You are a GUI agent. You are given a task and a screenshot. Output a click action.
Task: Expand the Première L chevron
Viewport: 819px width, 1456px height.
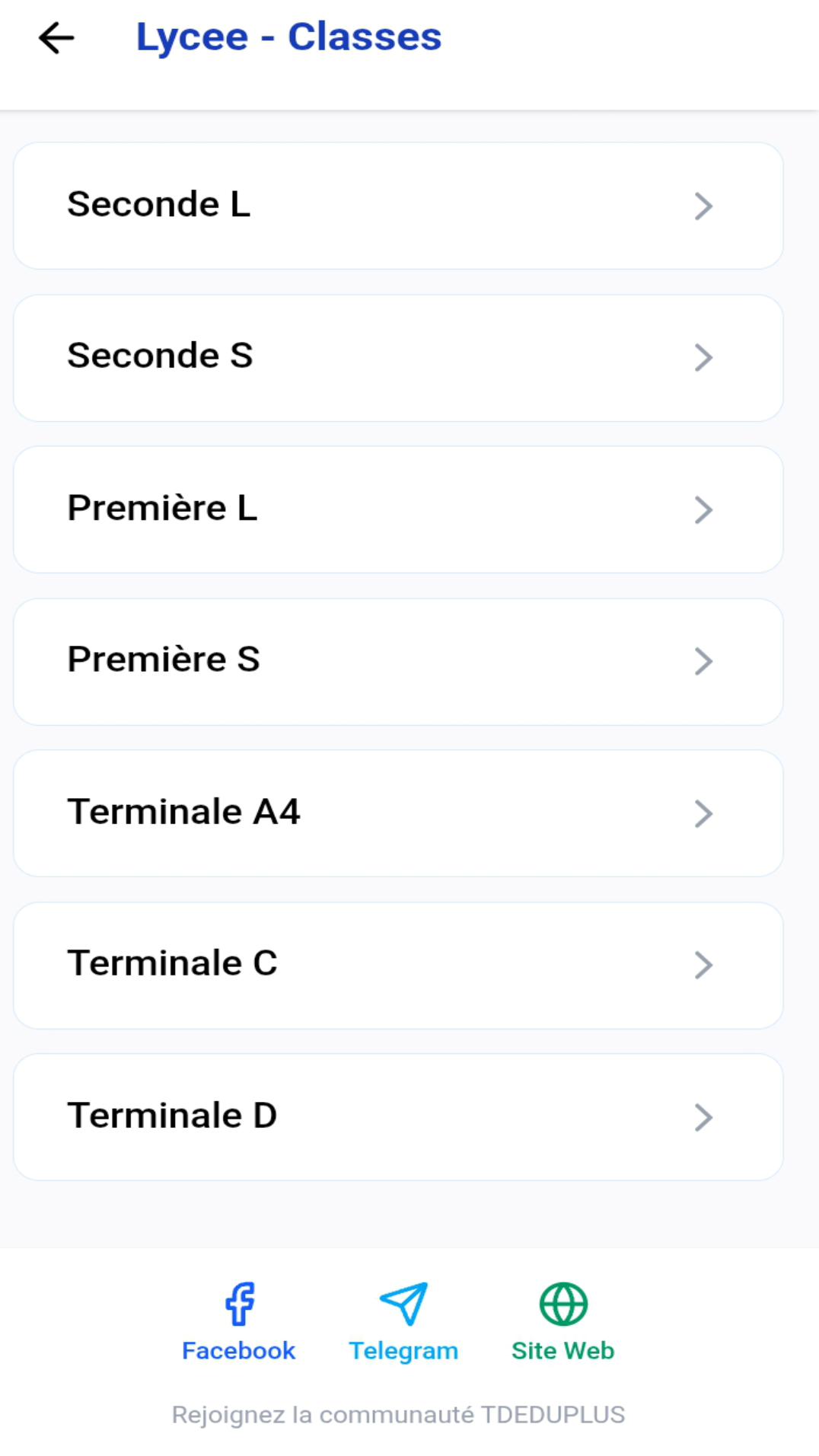point(704,509)
